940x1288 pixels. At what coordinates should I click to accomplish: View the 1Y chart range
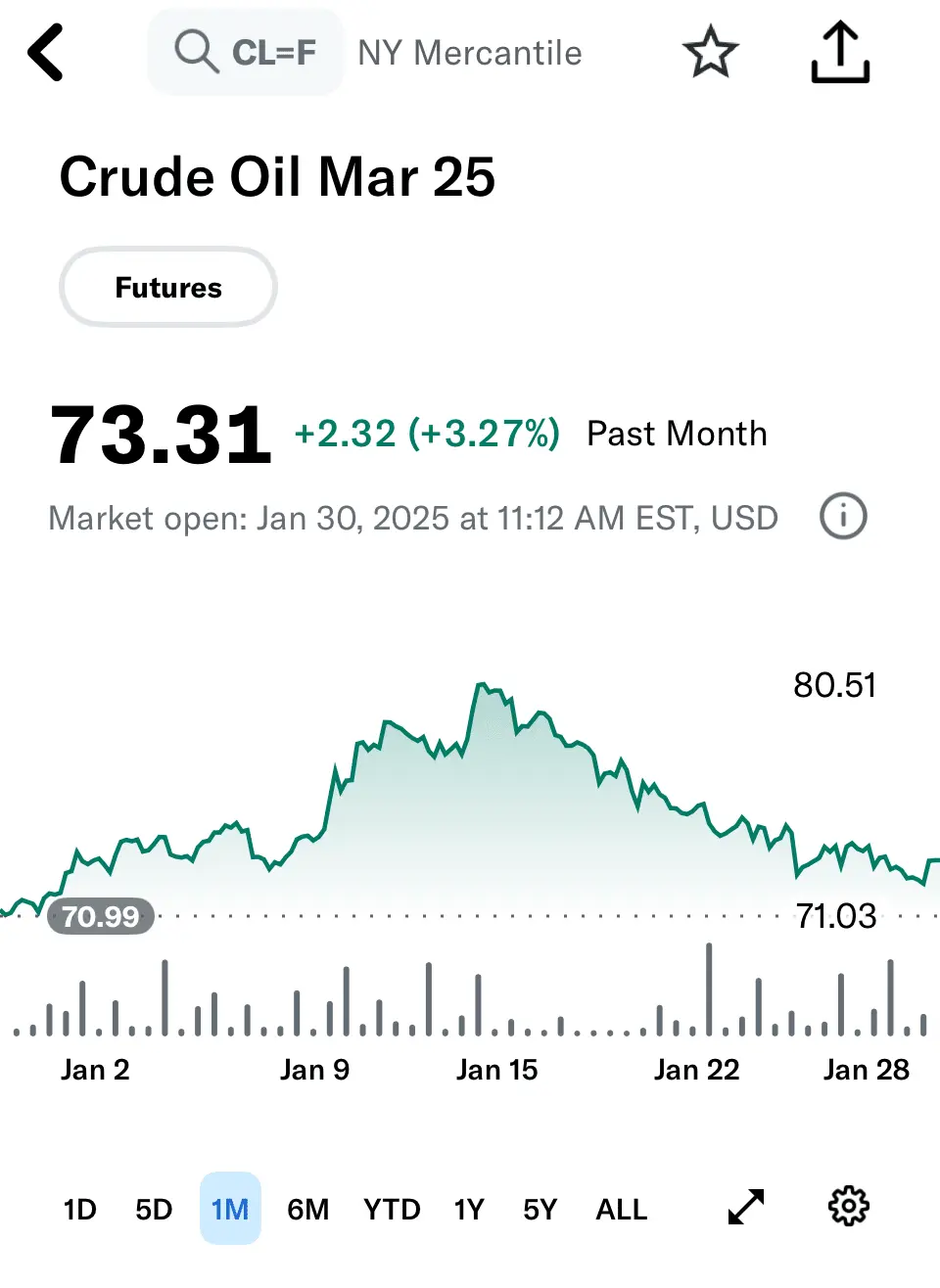pos(469,1210)
